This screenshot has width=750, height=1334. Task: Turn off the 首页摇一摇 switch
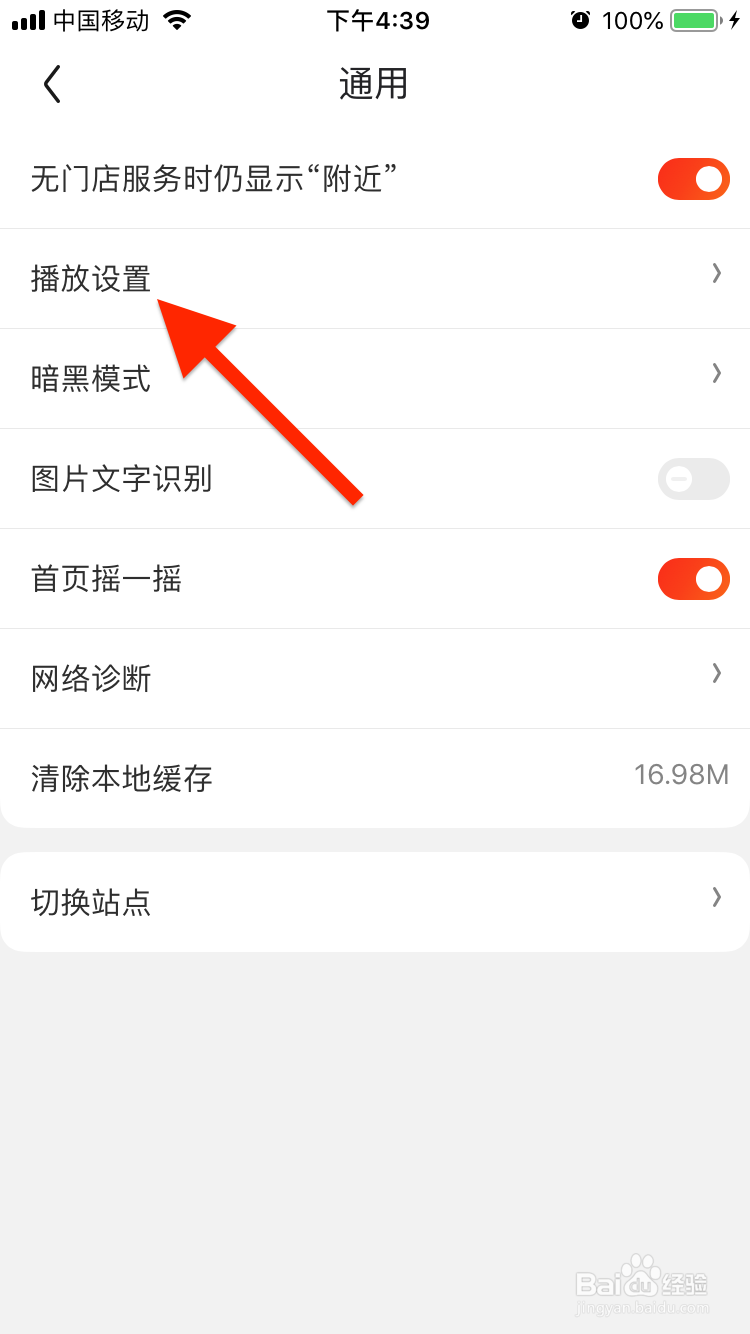tap(693, 579)
